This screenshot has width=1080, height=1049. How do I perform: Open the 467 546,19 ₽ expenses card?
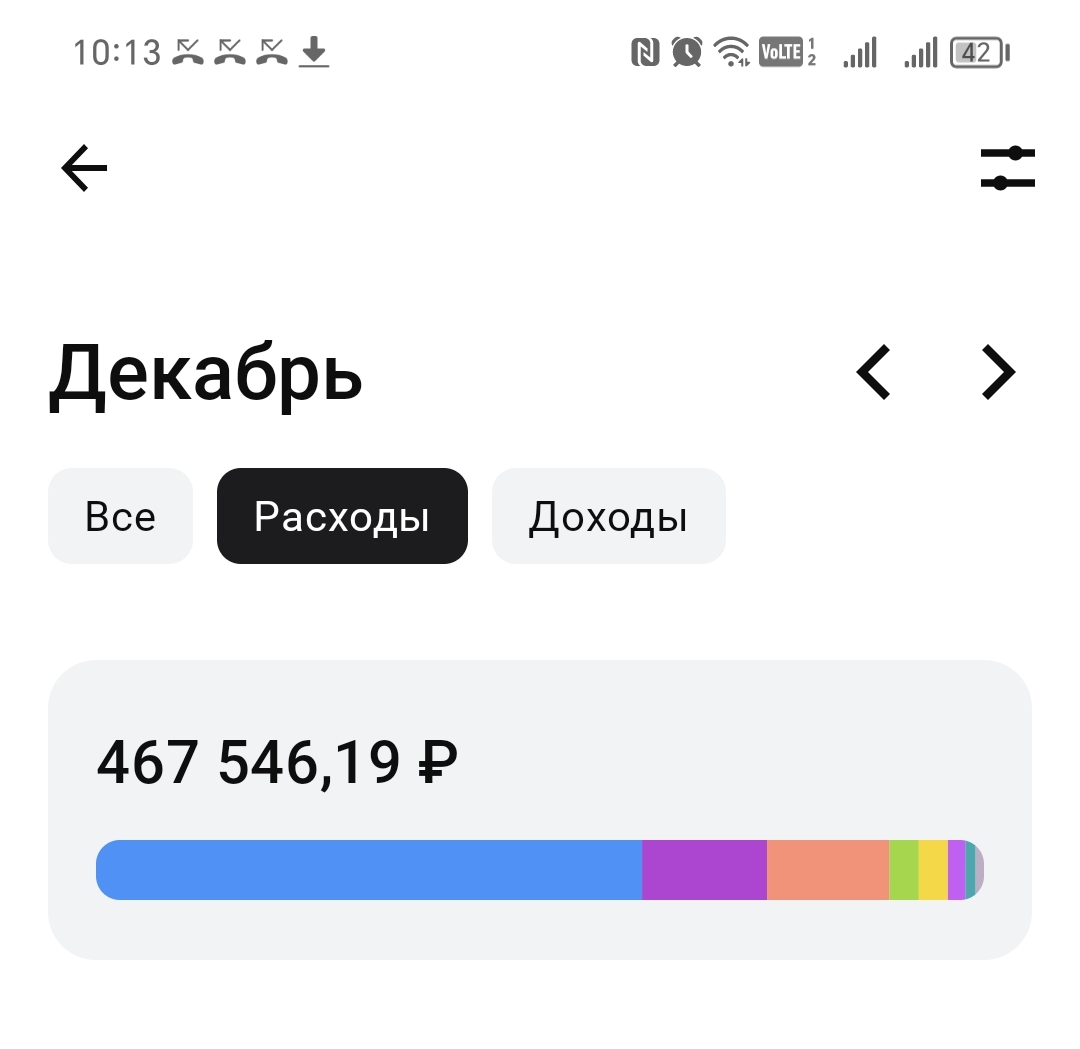(540, 808)
